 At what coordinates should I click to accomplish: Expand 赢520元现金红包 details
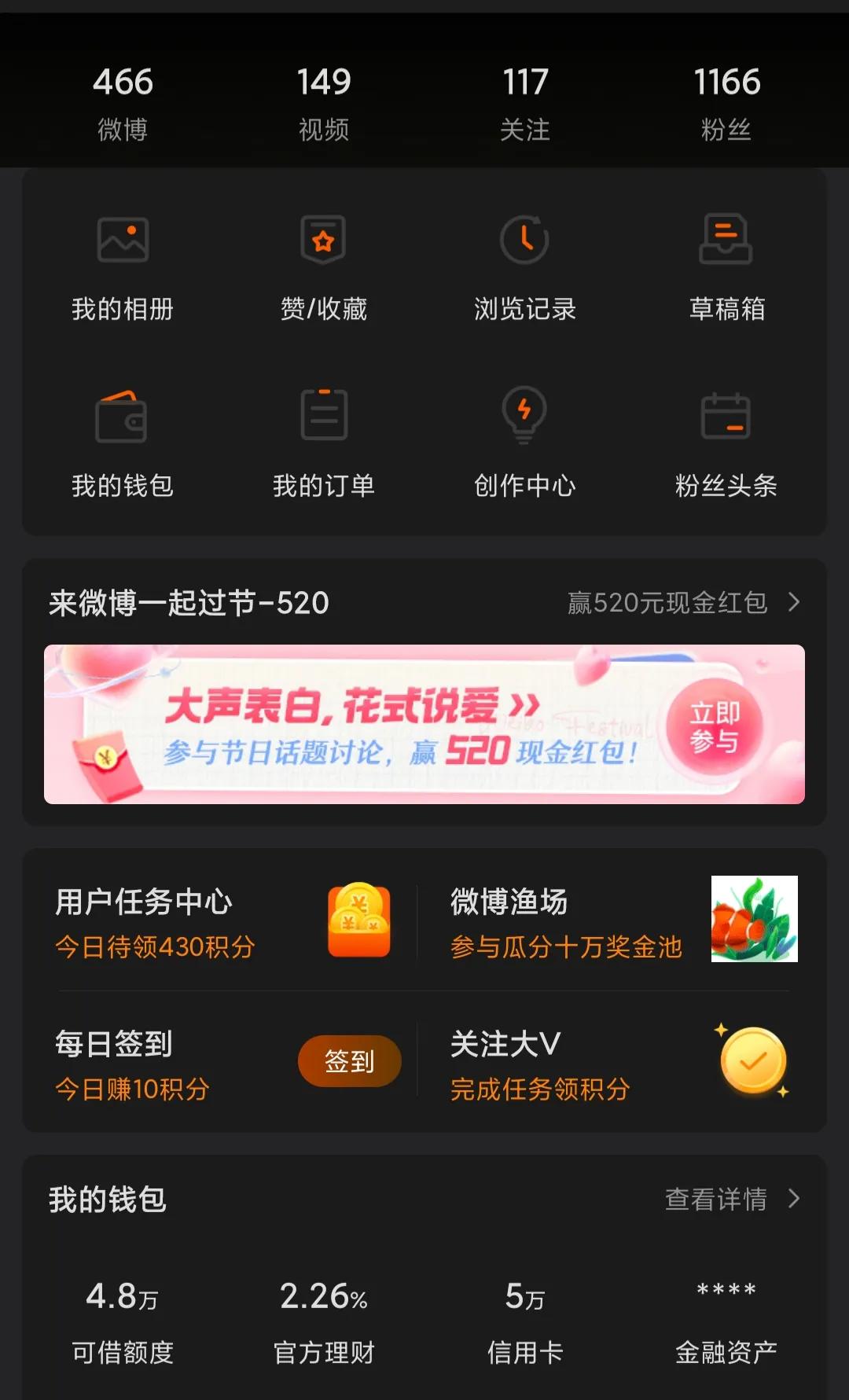tap(676, 604)
